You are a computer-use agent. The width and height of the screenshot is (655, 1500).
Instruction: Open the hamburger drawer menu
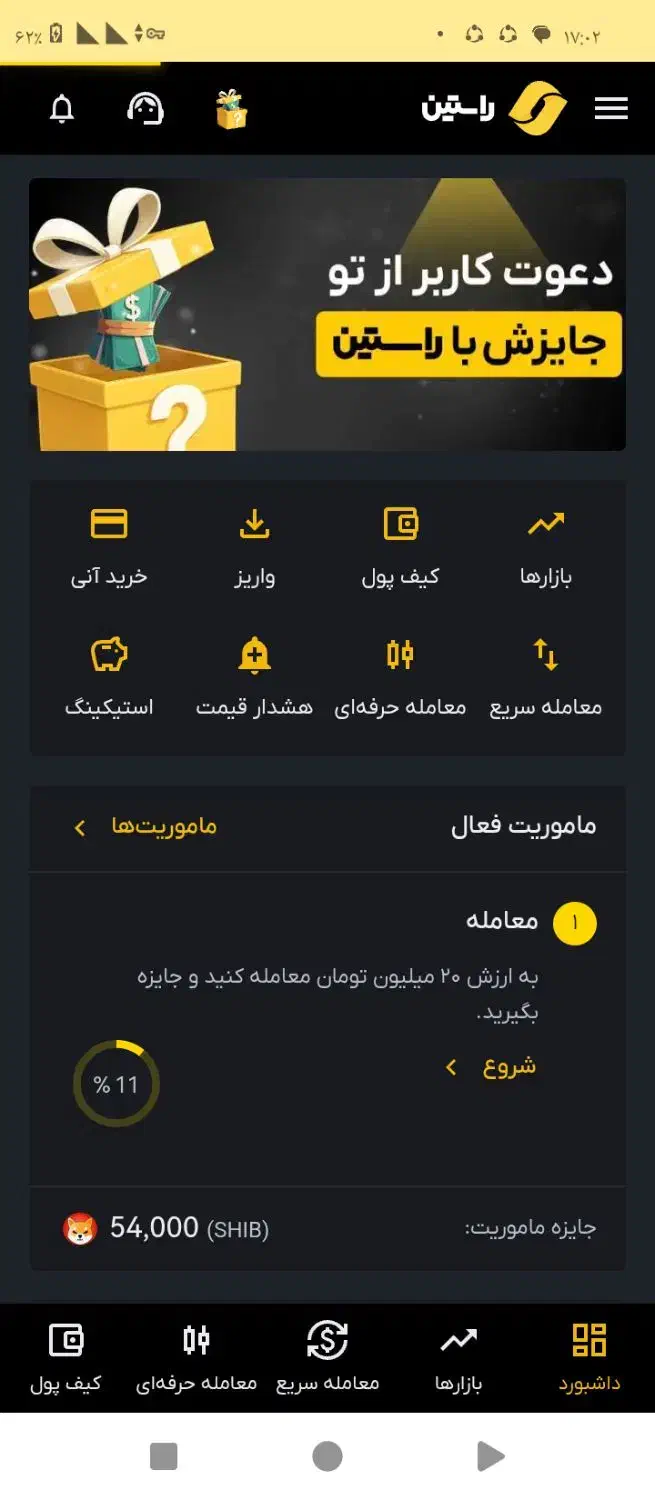(x=611, y=109)
